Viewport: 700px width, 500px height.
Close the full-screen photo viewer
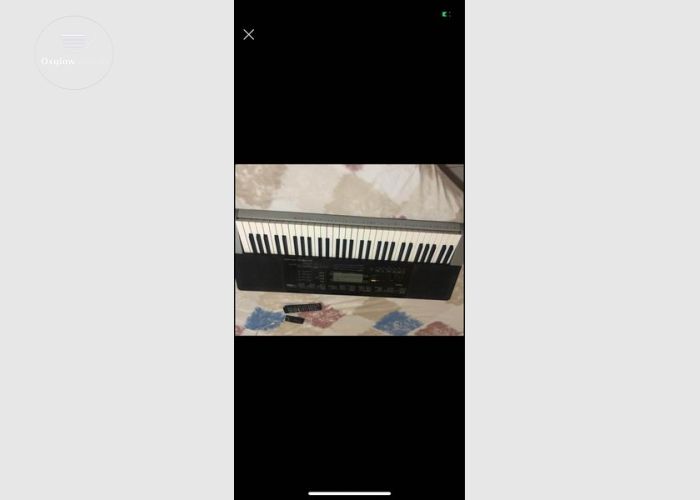[x=249, y=34]
